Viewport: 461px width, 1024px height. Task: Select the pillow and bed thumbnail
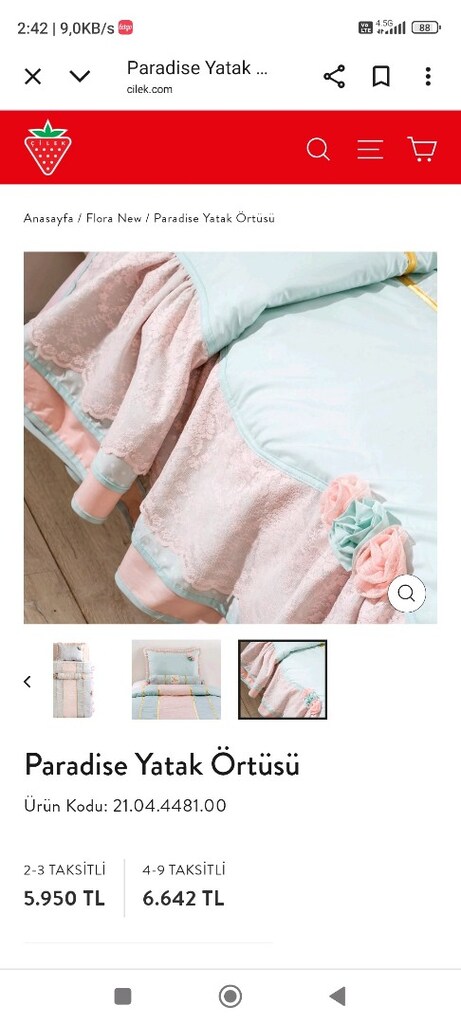click(x=176, y=680)
